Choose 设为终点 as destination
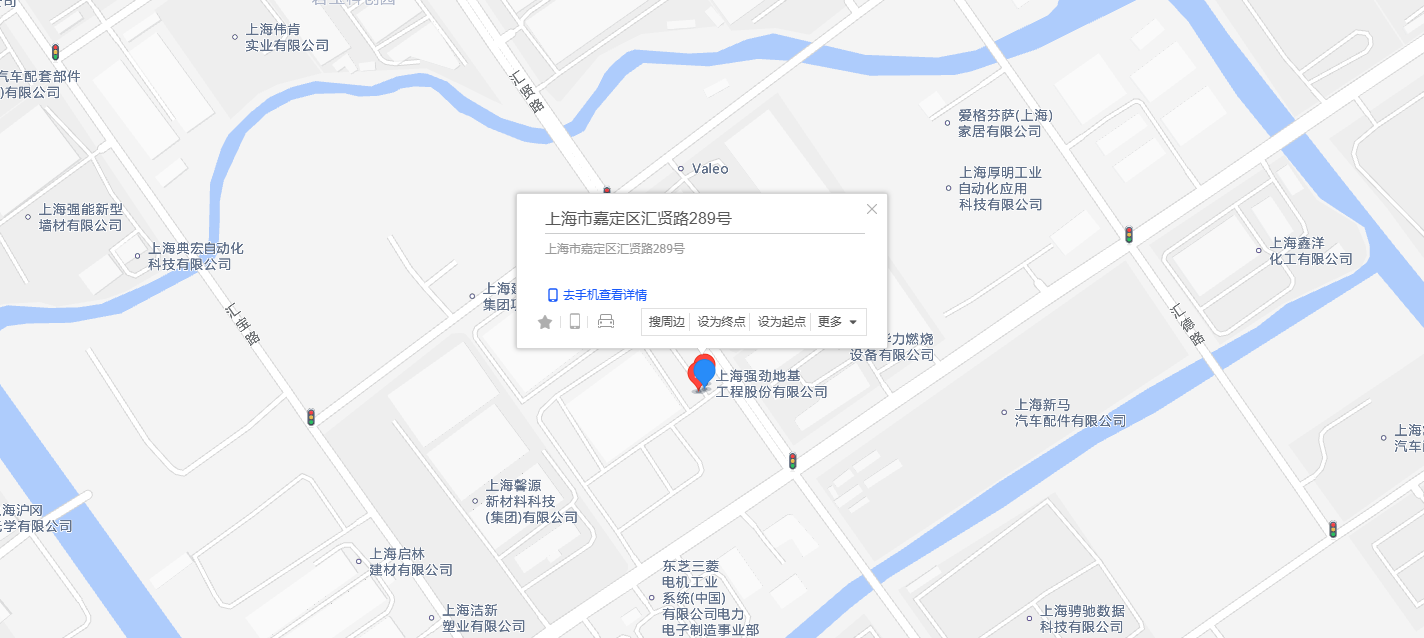 pos(721,322)
